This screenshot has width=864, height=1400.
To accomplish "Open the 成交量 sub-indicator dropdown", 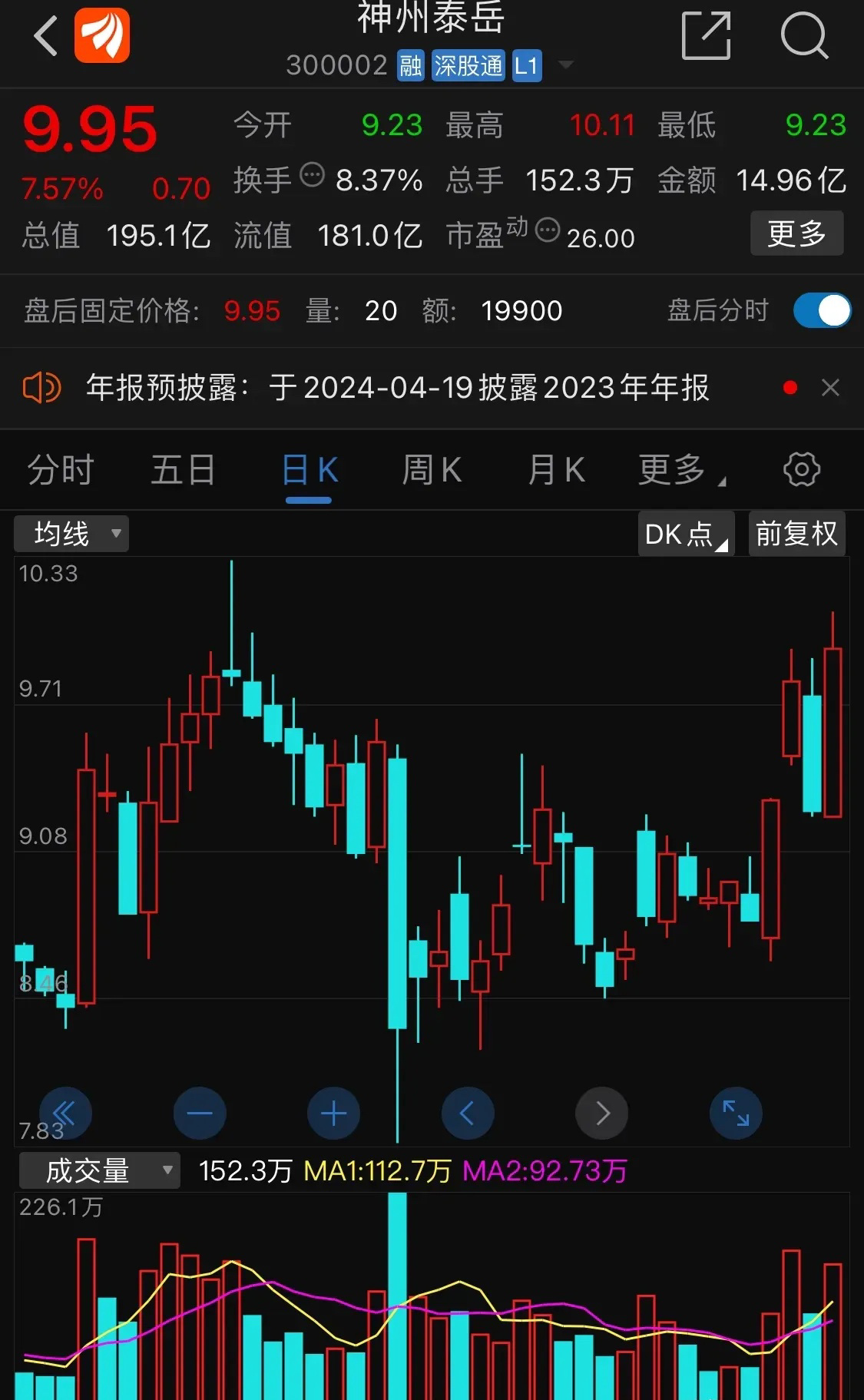I will [100, 1170].
